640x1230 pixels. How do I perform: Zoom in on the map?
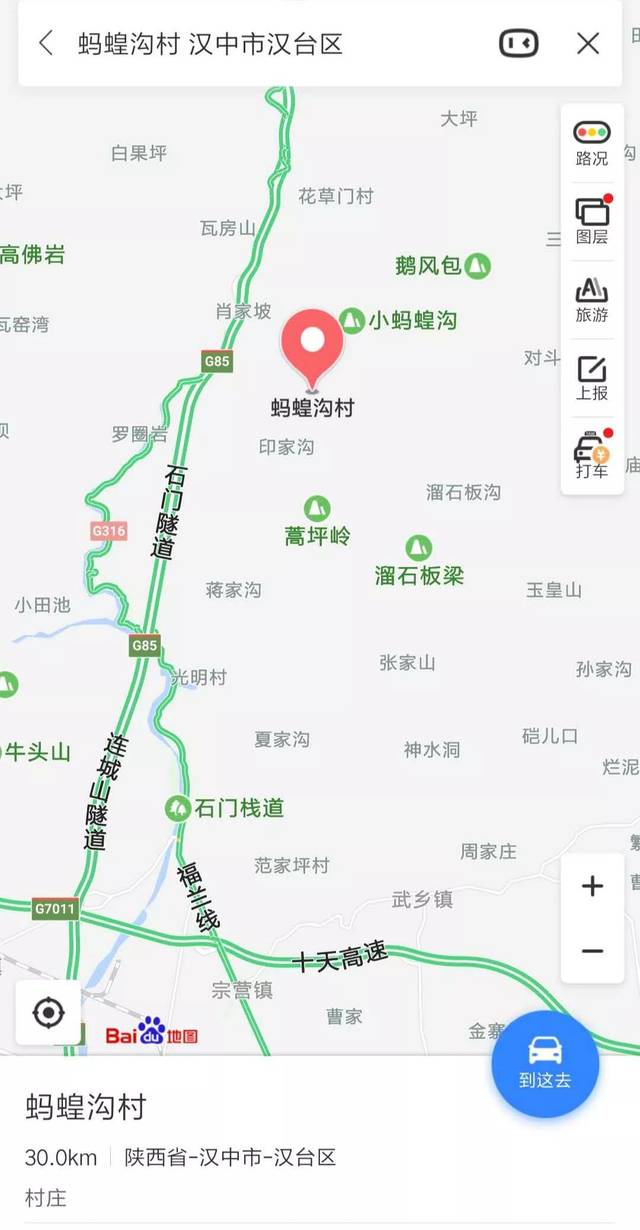pyautogui.click(x=593, y=886)
